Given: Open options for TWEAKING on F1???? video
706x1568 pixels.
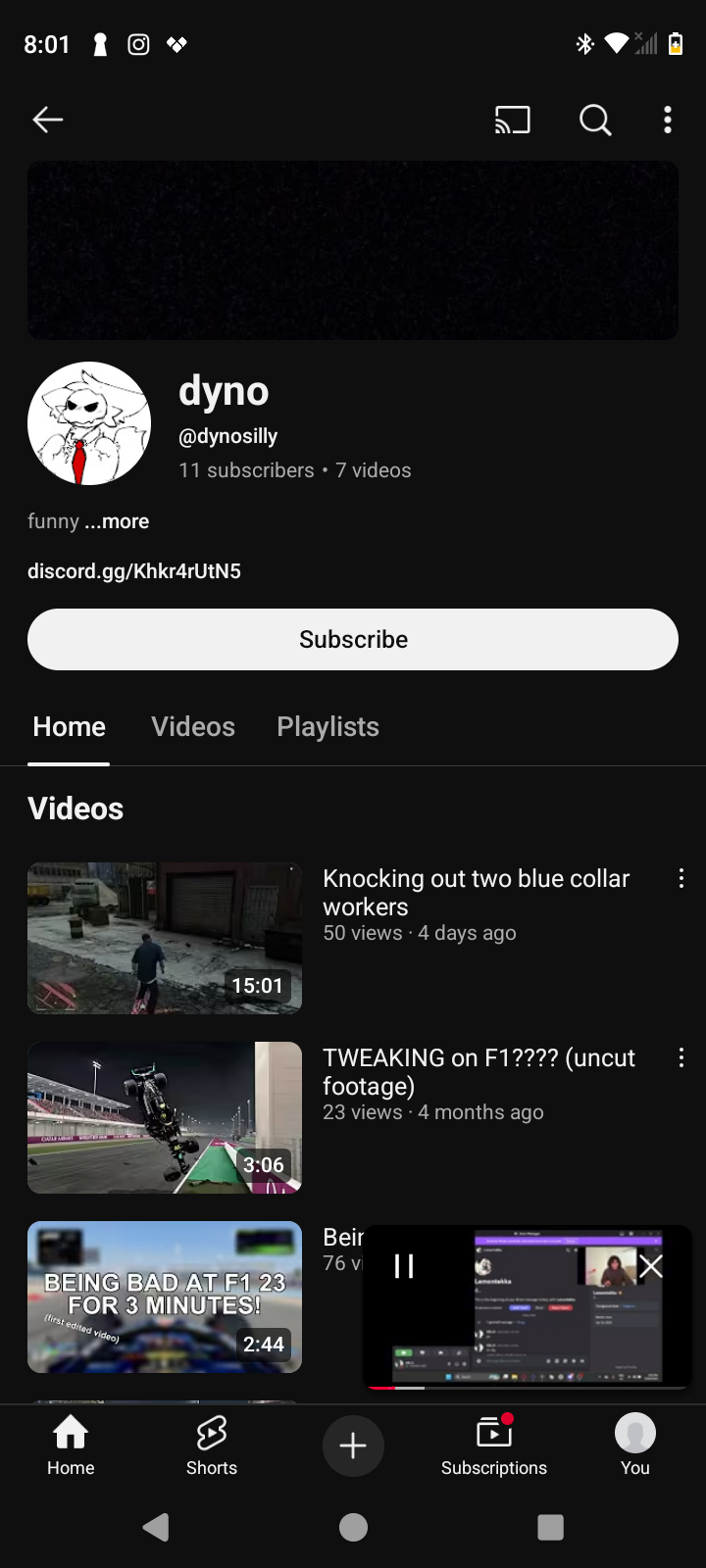Looking at the screenshot, I should tap(681, 1057).
